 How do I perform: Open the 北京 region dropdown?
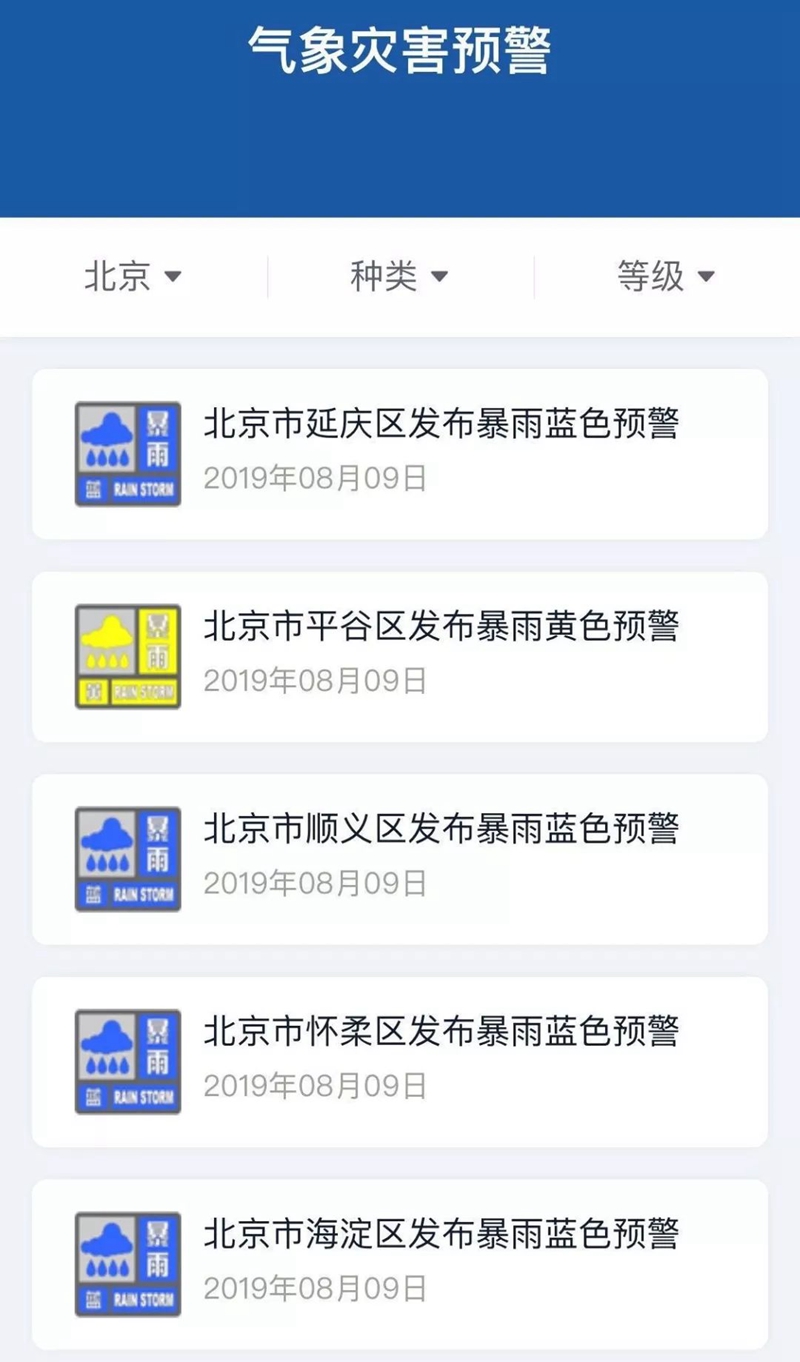tap(133, 276)
